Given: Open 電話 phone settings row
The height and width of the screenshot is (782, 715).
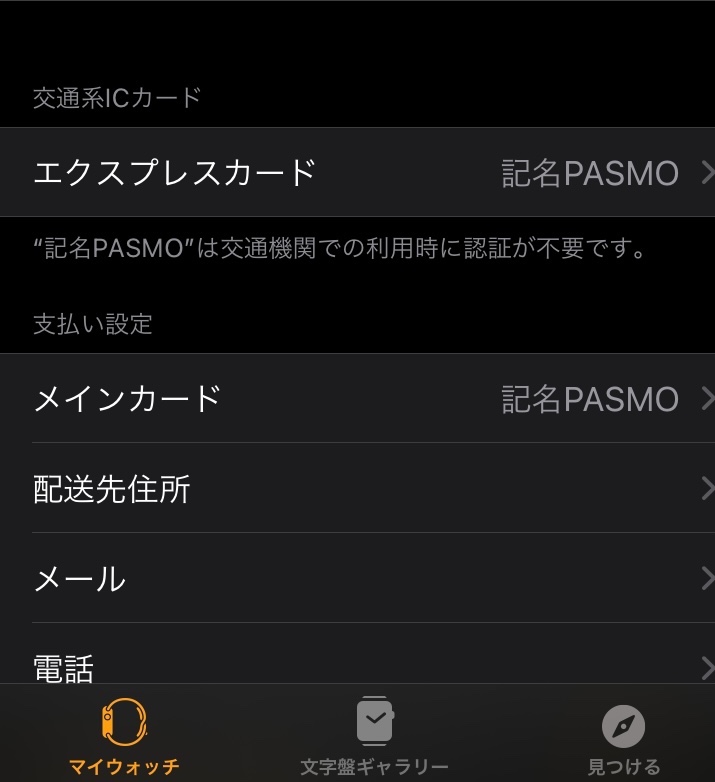Looking at the screenshot, I should click(357, 662).
